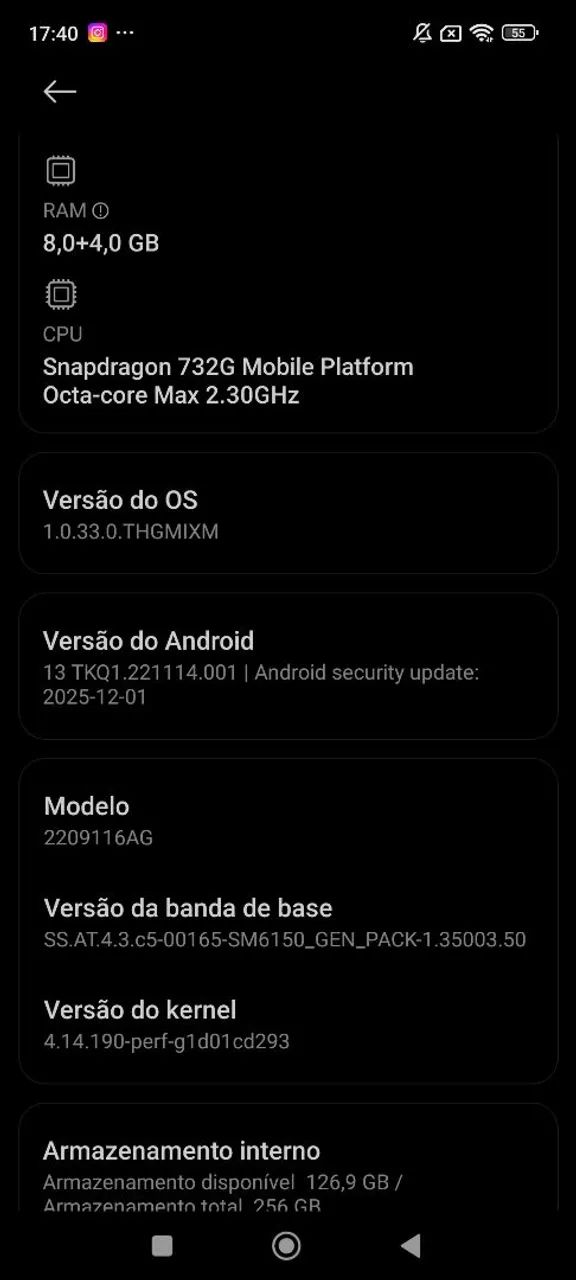Image resolution: width=576 pixels, height=1280 pixels.
Task: Open recent apps with the square button
Action: pyautogui.click(x=162, y=1245)
